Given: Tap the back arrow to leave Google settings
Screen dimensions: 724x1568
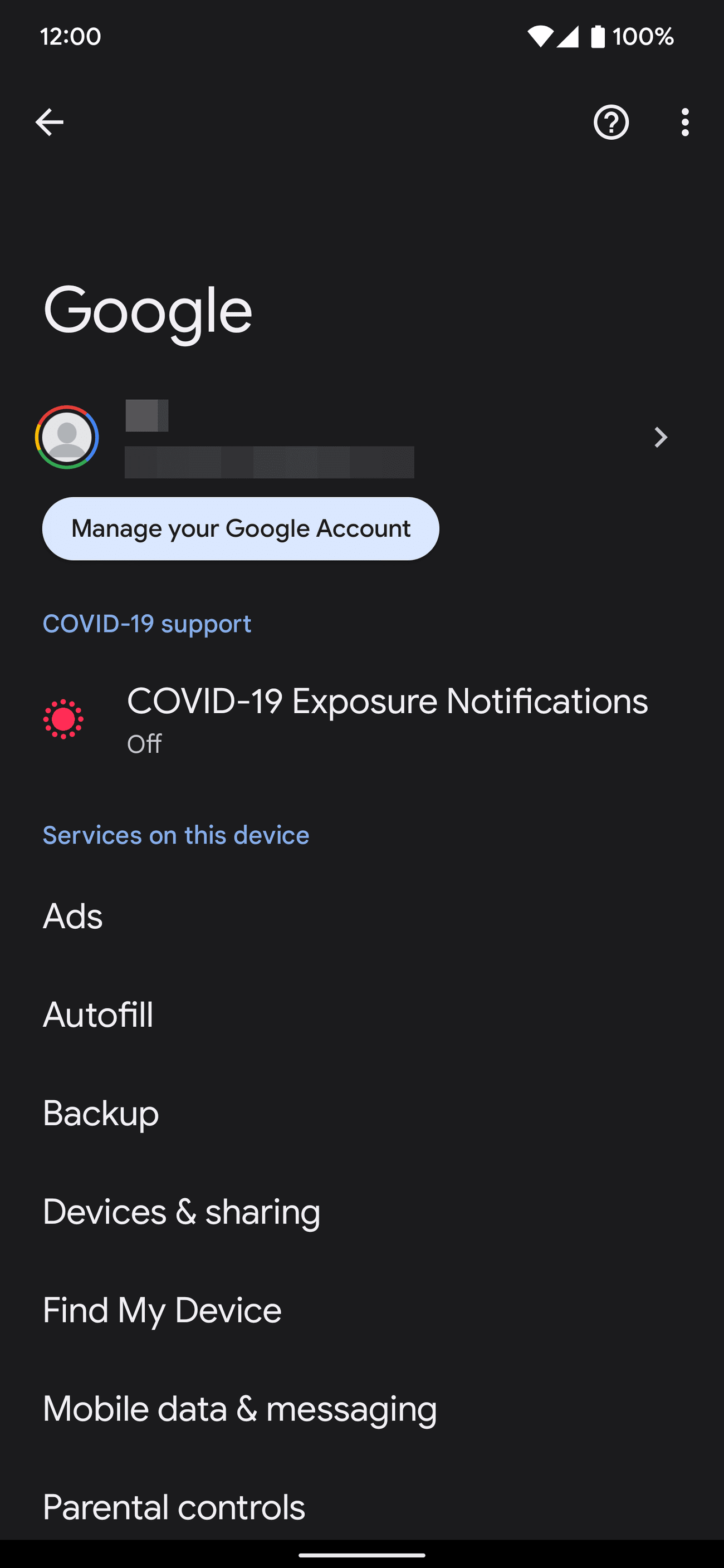Looking at the screenshot, I should (50, 122).
